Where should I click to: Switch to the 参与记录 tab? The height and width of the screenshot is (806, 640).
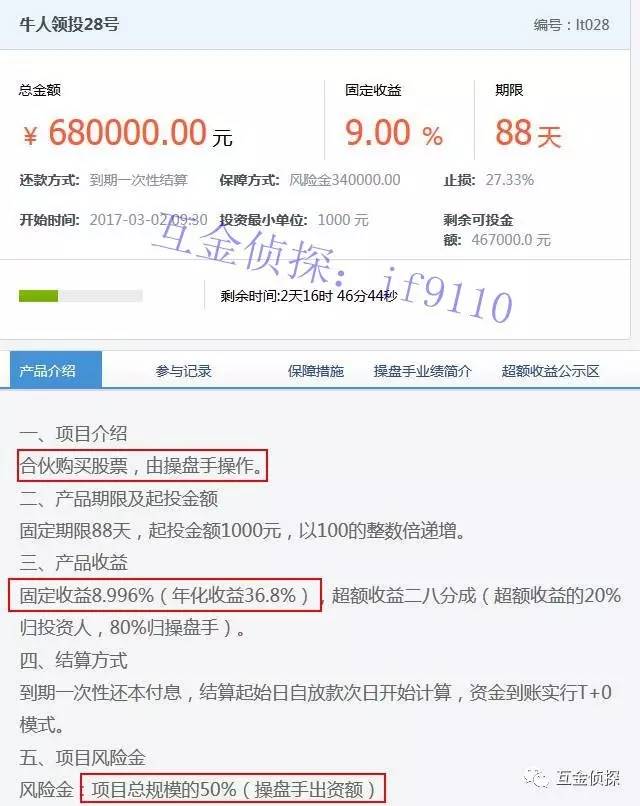pos(183,371)
